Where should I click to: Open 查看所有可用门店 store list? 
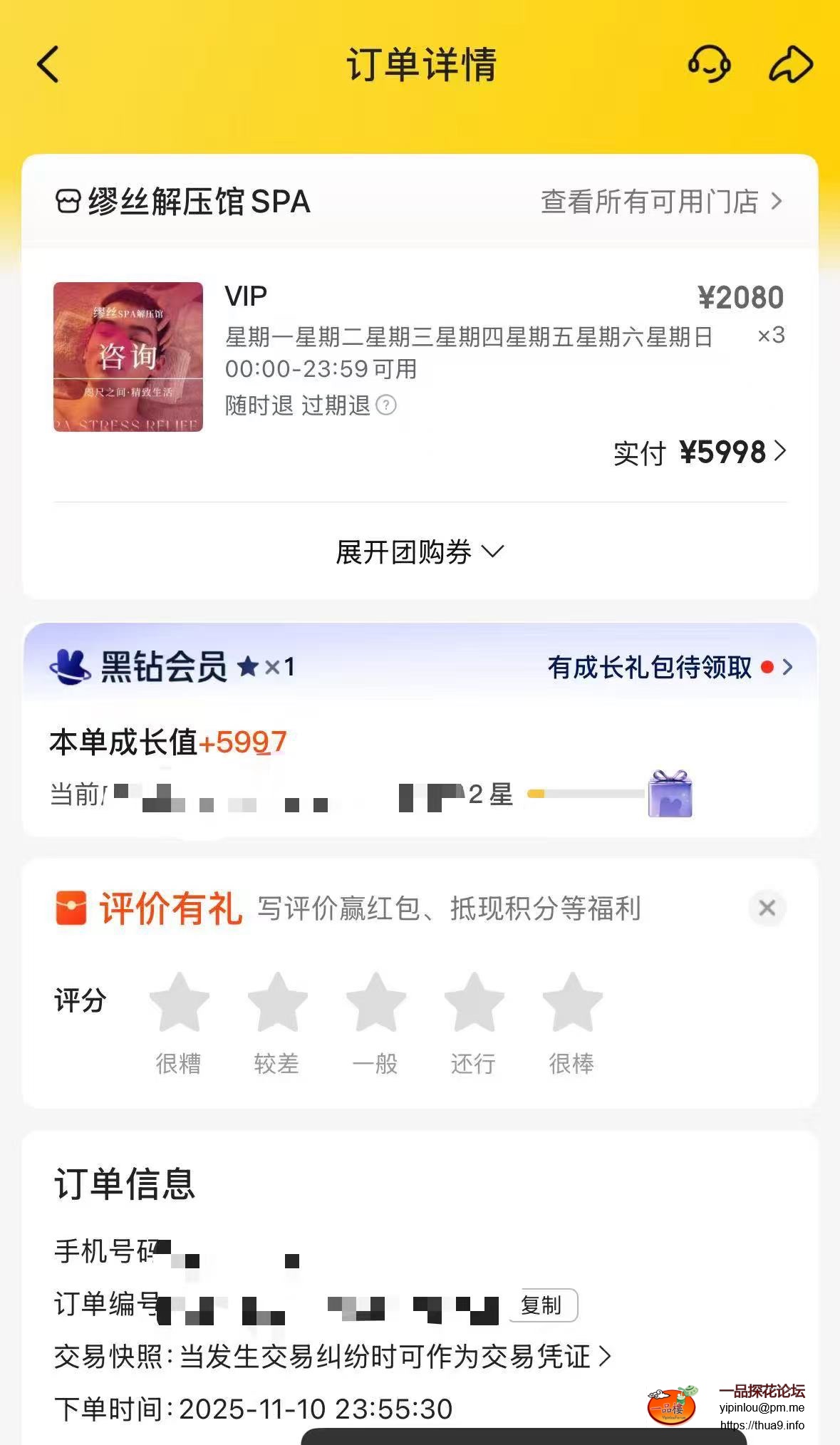point(661,202)
